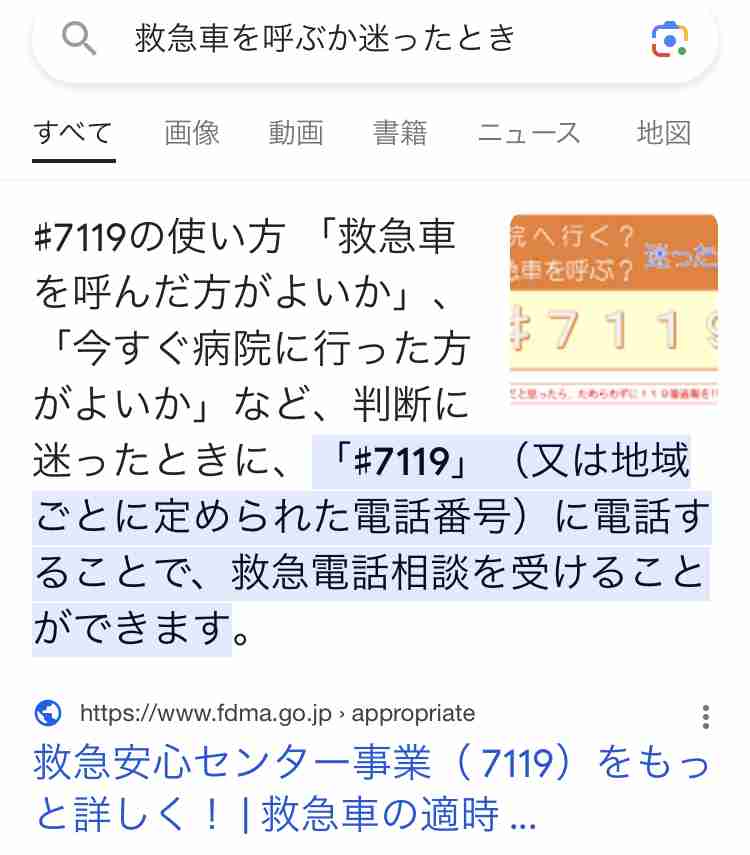Switch to the 動画 tab
The width and height of the screenshot is (750, 855).
tap(296, 132)
